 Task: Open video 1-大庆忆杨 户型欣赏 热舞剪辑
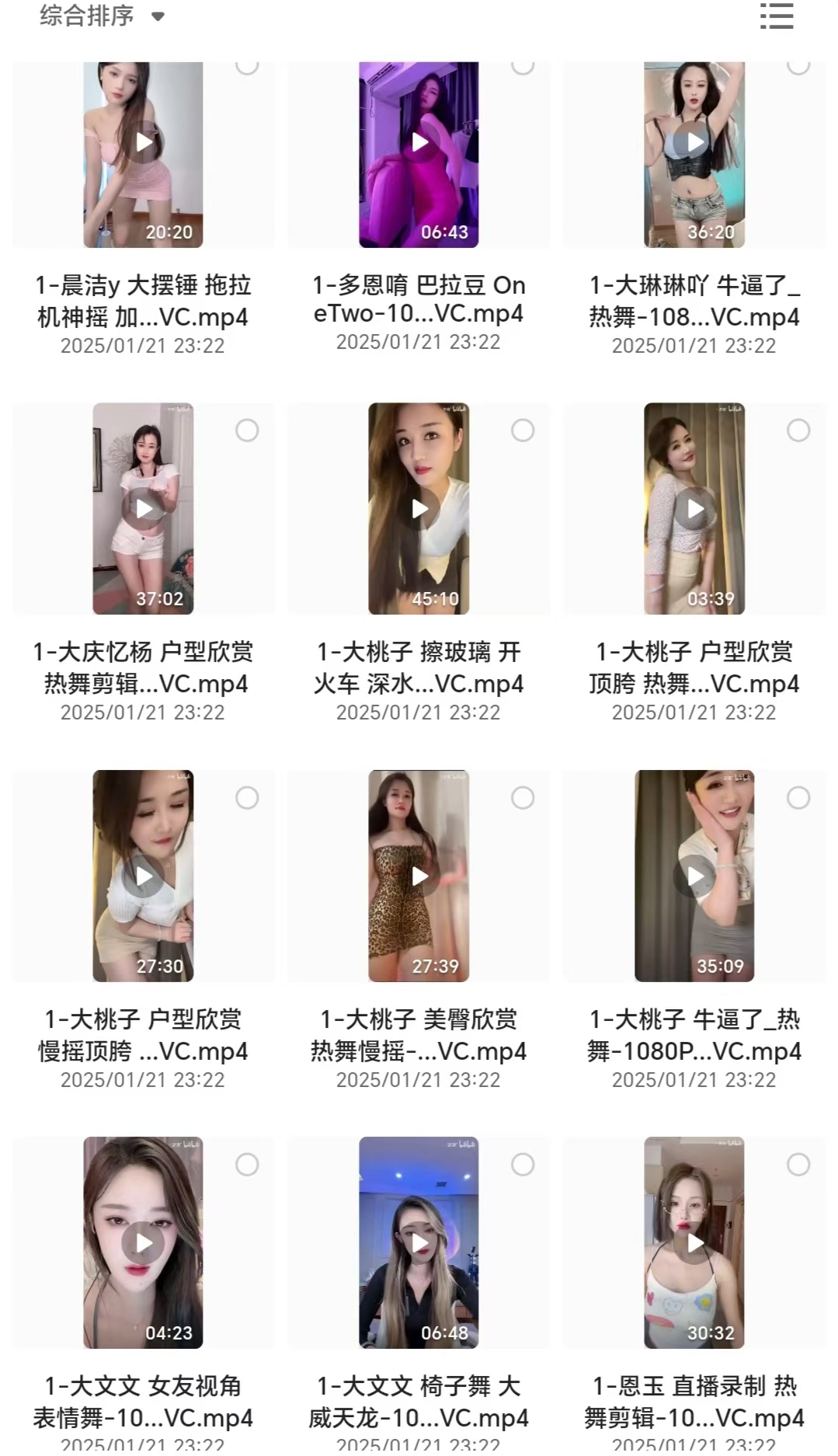pyautogui.click(x=144, y=508)
